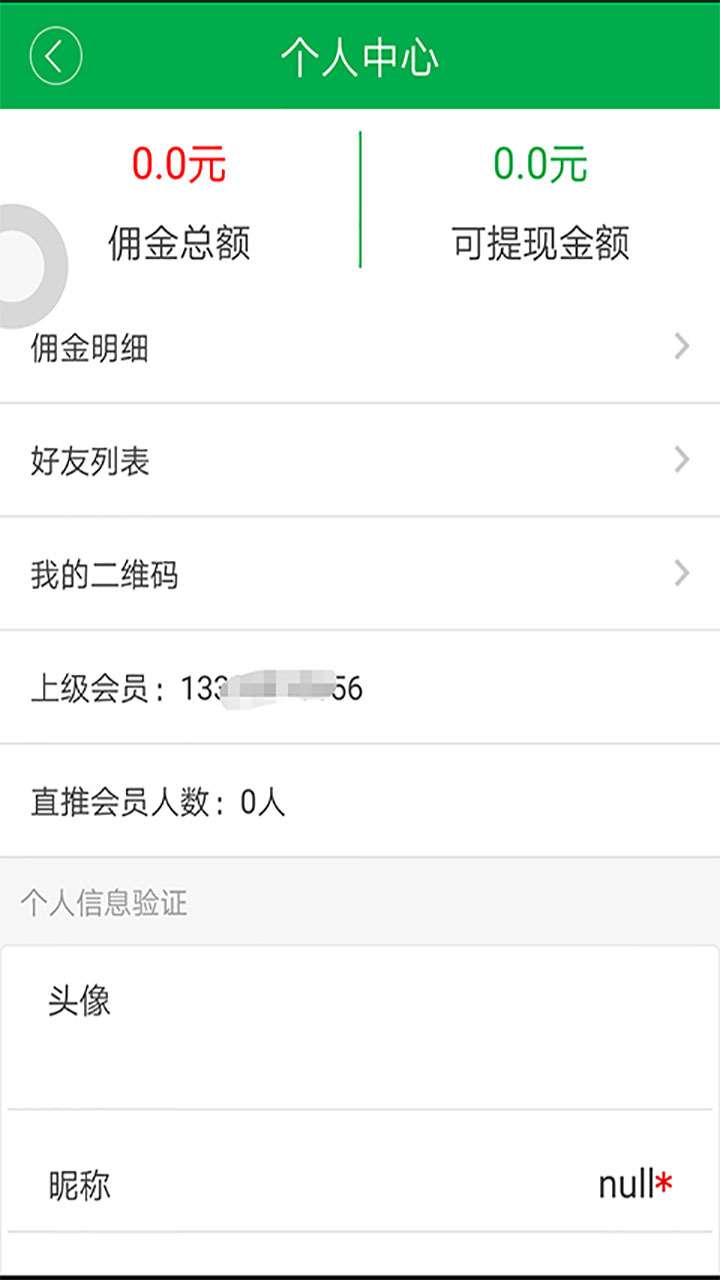Open 佣金明细 commission details
Viewport: 720px width, 1280px height.
tap(360, 348)
